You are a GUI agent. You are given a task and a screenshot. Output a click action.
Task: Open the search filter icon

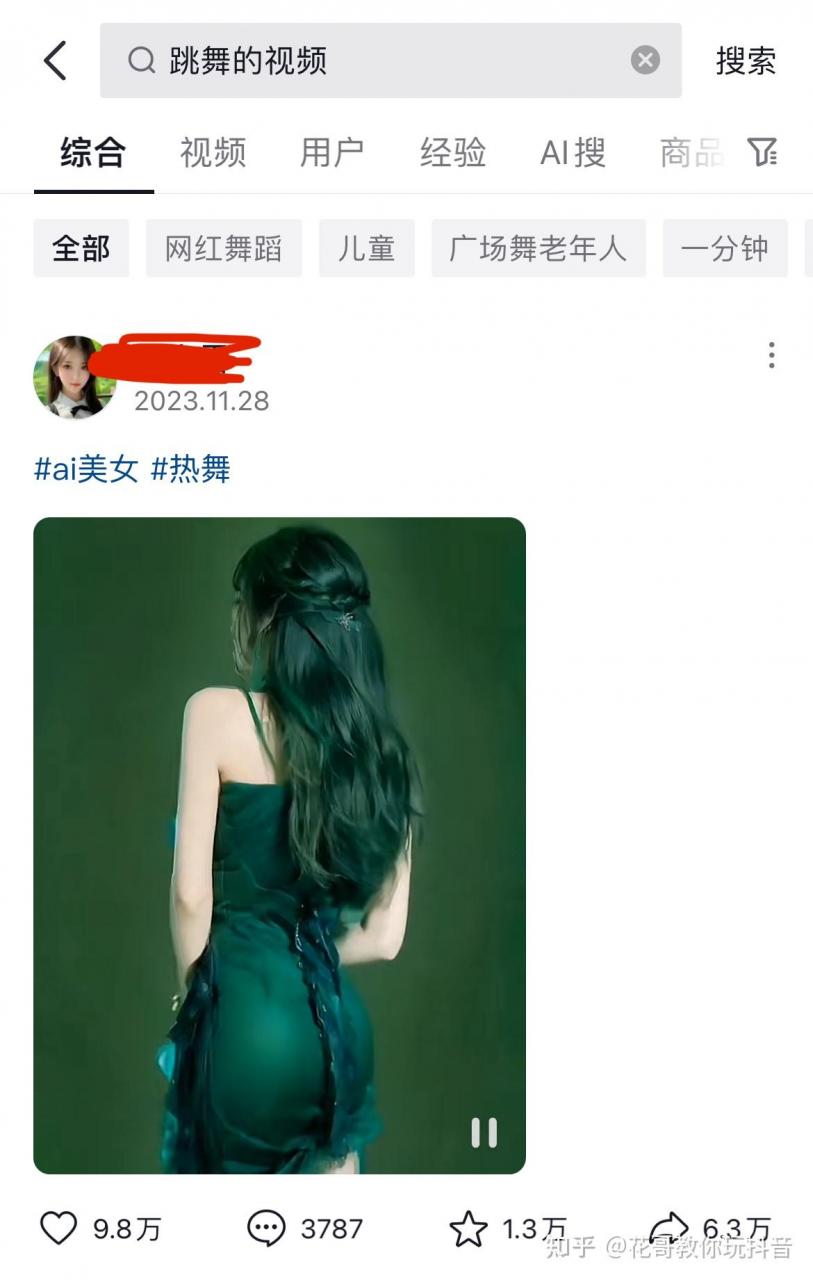(762, 152)
